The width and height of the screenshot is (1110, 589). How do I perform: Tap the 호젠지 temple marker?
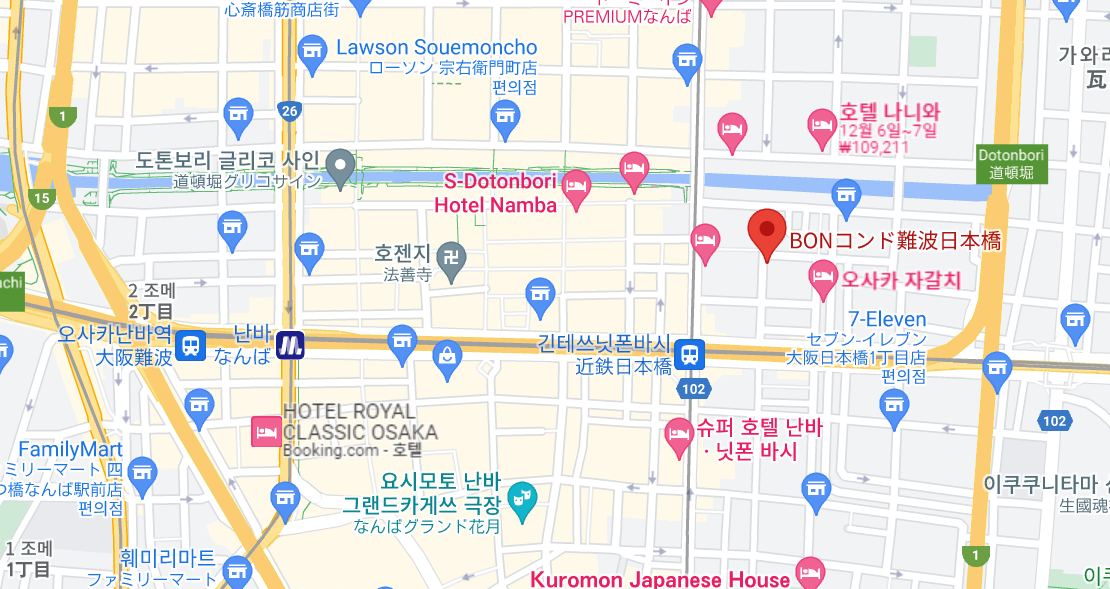pos(453,255)
